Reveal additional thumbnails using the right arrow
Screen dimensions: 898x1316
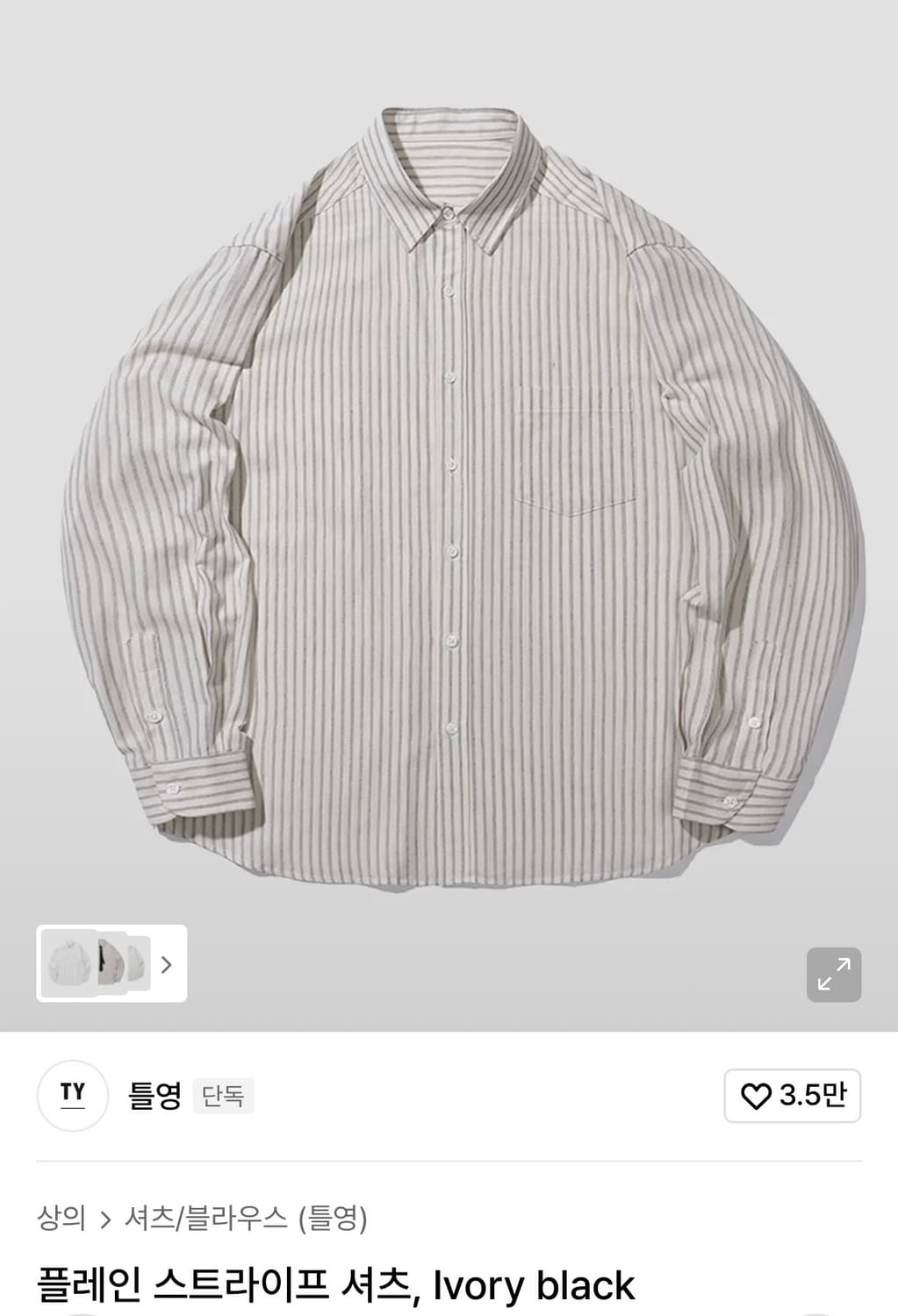169,964
